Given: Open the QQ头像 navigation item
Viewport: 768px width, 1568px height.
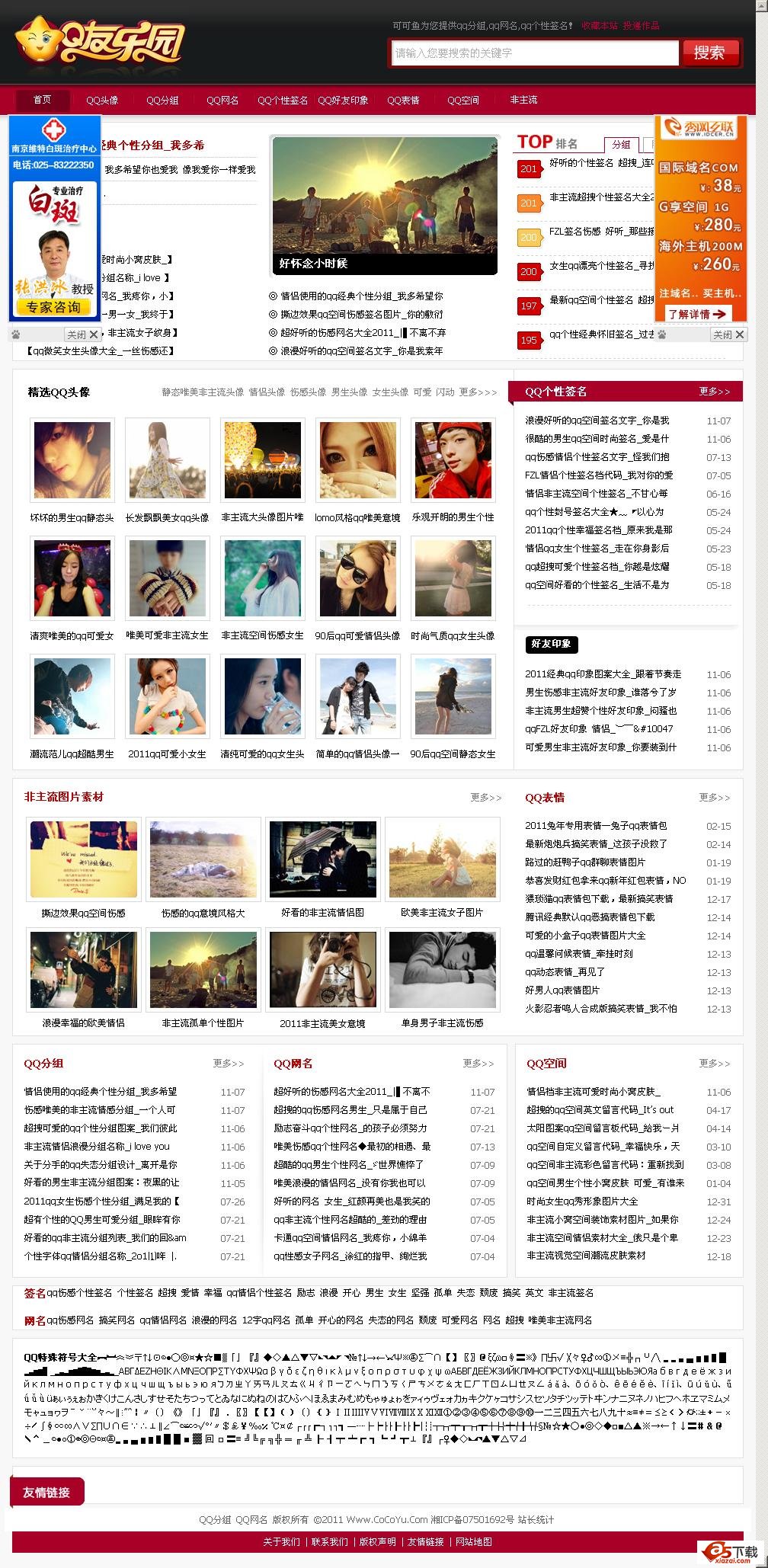Looking at the screenshot, I should coord(102,101).
